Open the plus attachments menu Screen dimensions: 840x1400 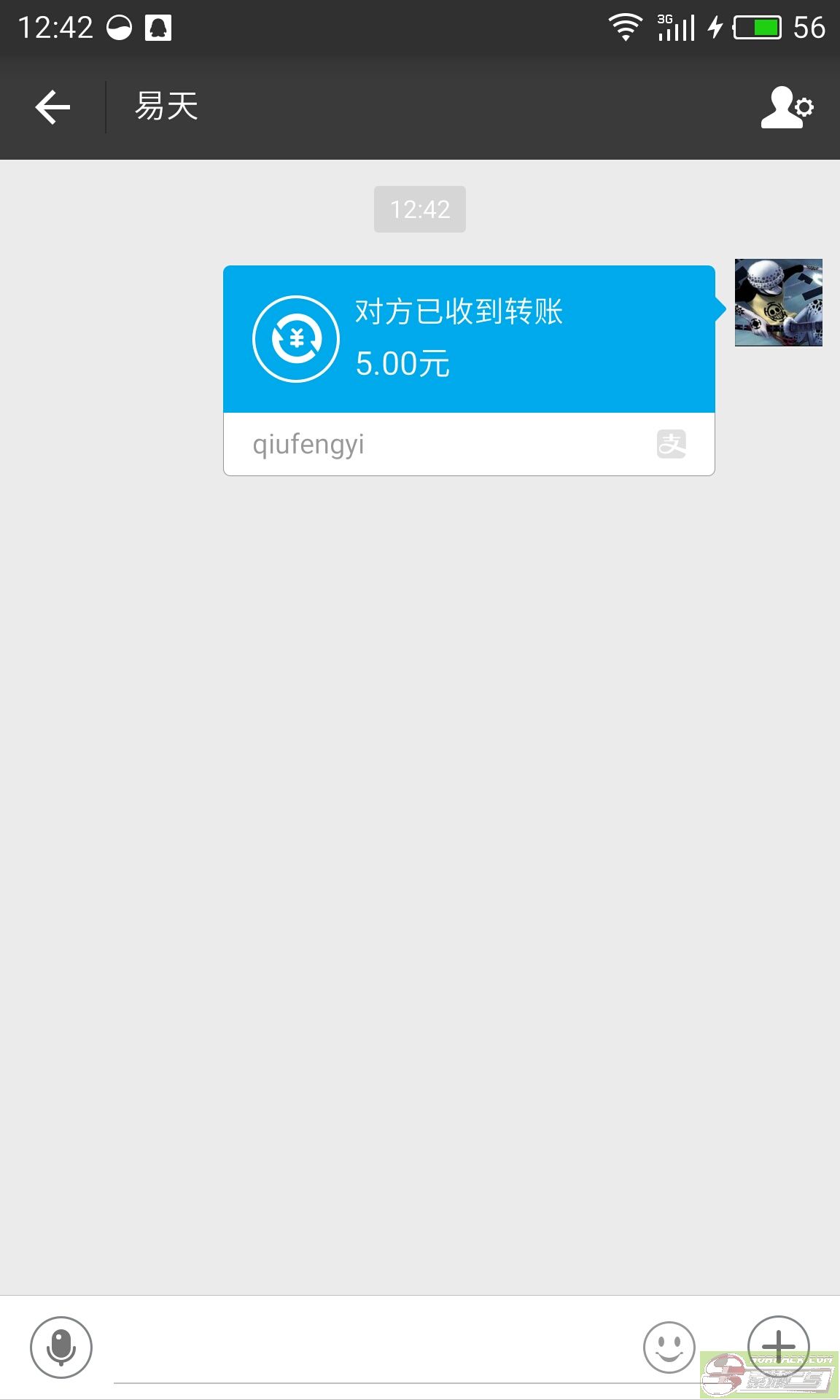click(x=778, y=1345)
